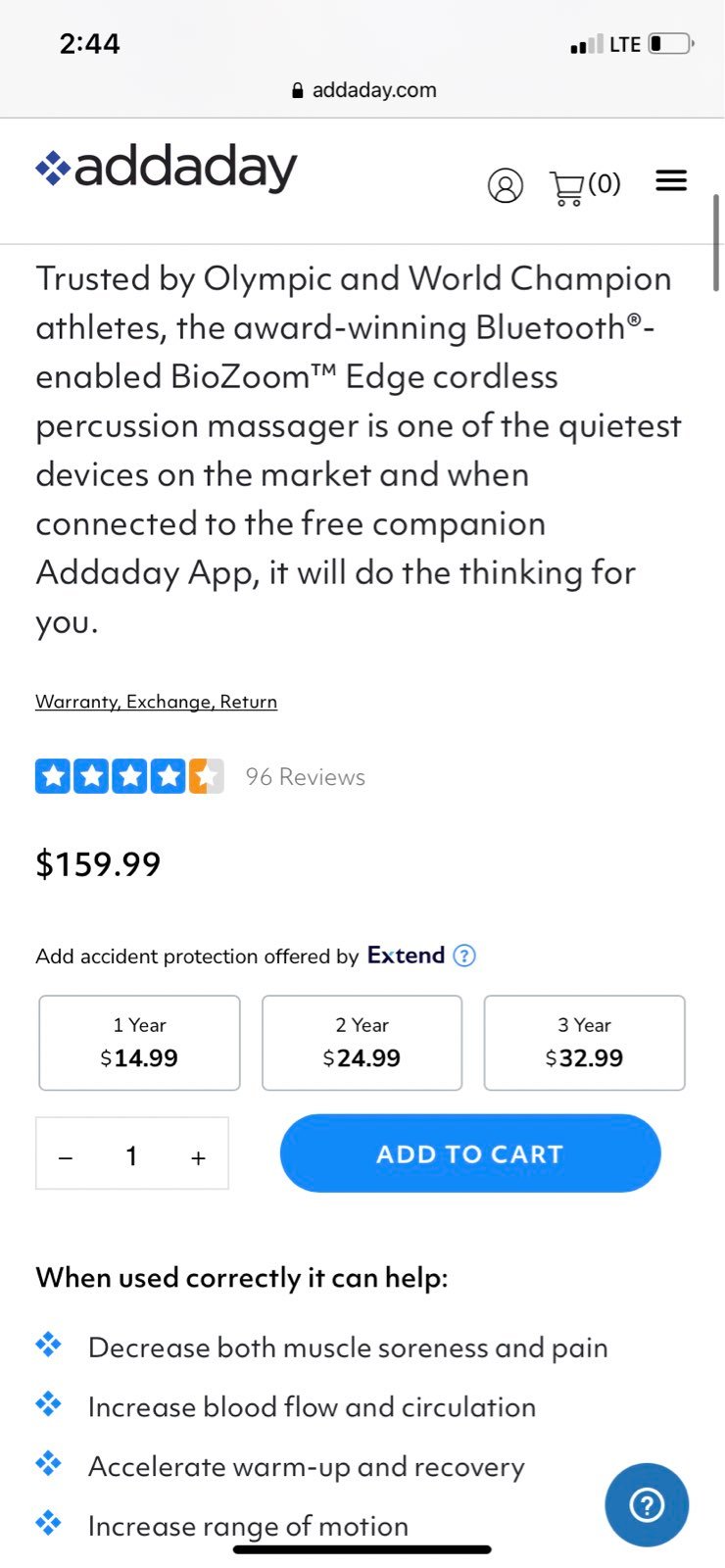
Task: Select the 2 Year $24.99 protection plan
Action: 362,1043
